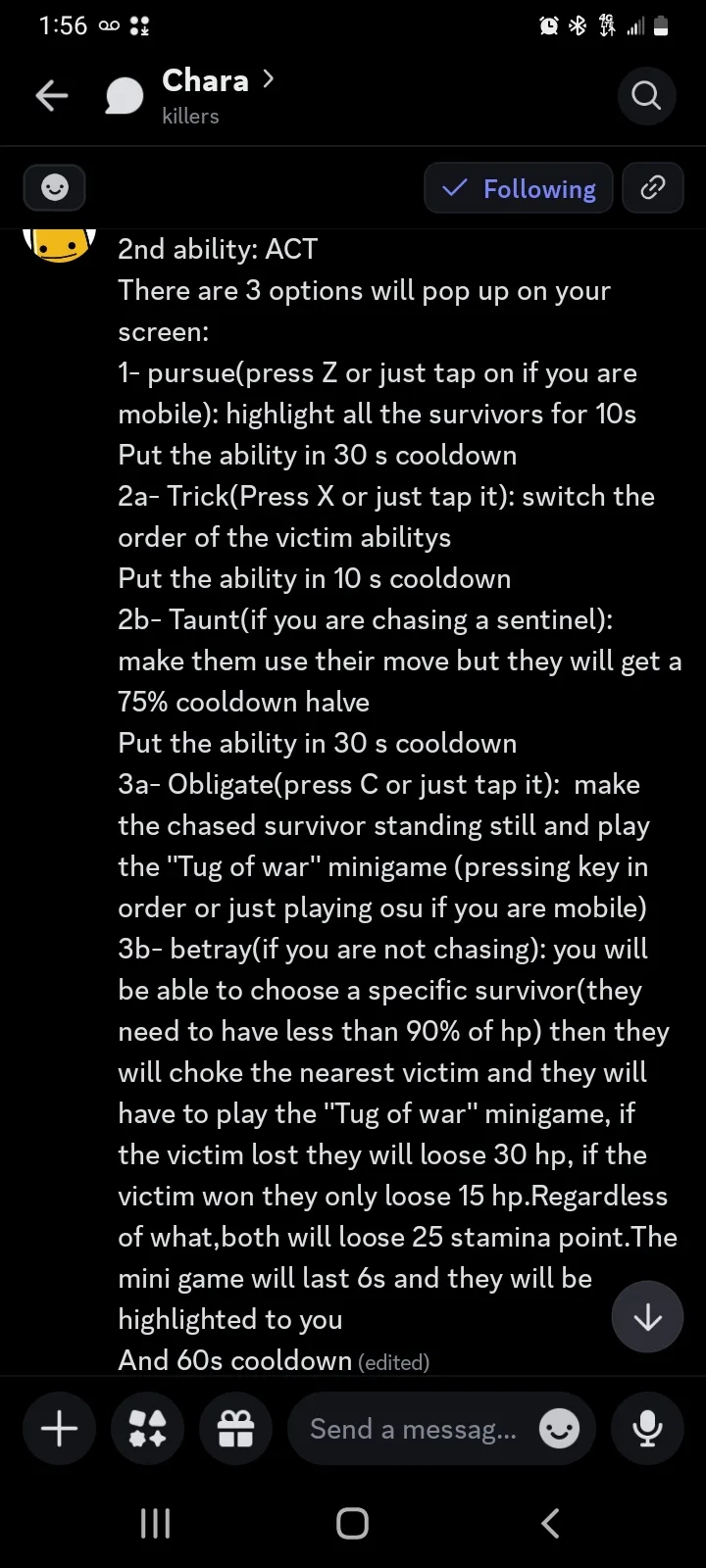The image size is (706, 1568).
Task: Toggle the Following button
Action: 519,188
